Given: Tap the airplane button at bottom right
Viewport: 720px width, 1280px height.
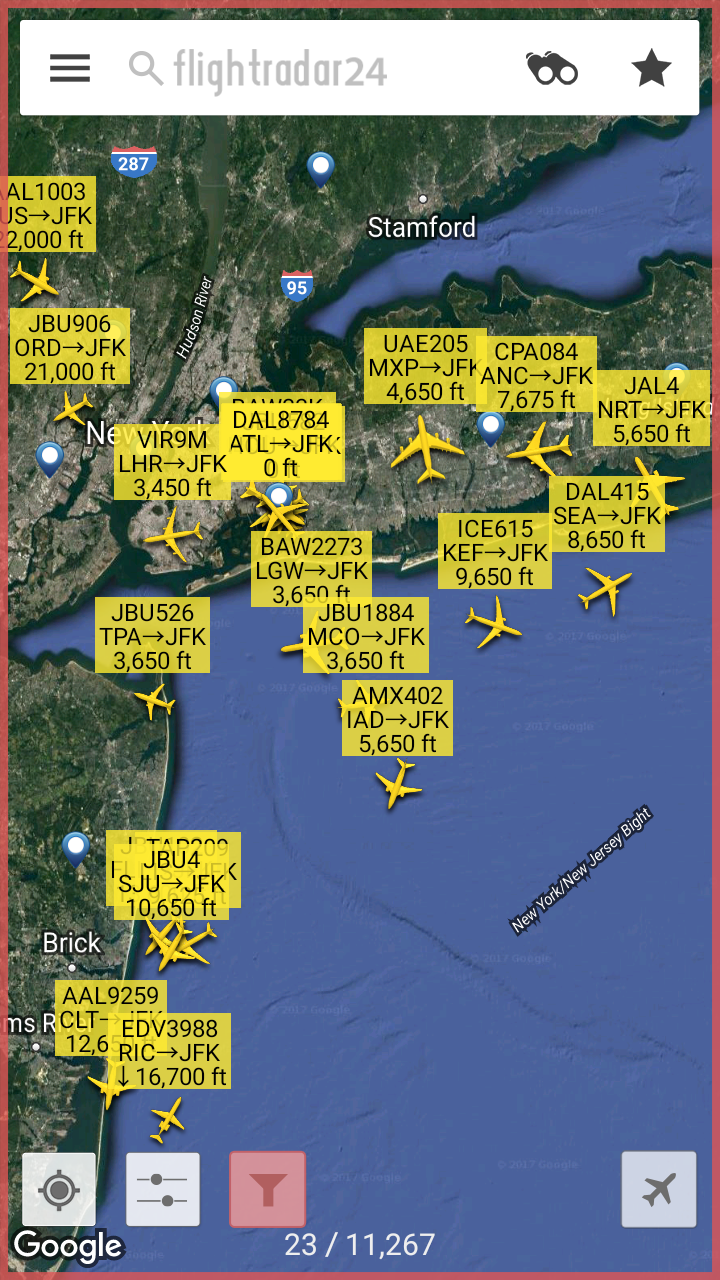Looking at the screenshot, I should coord(659,1190).
